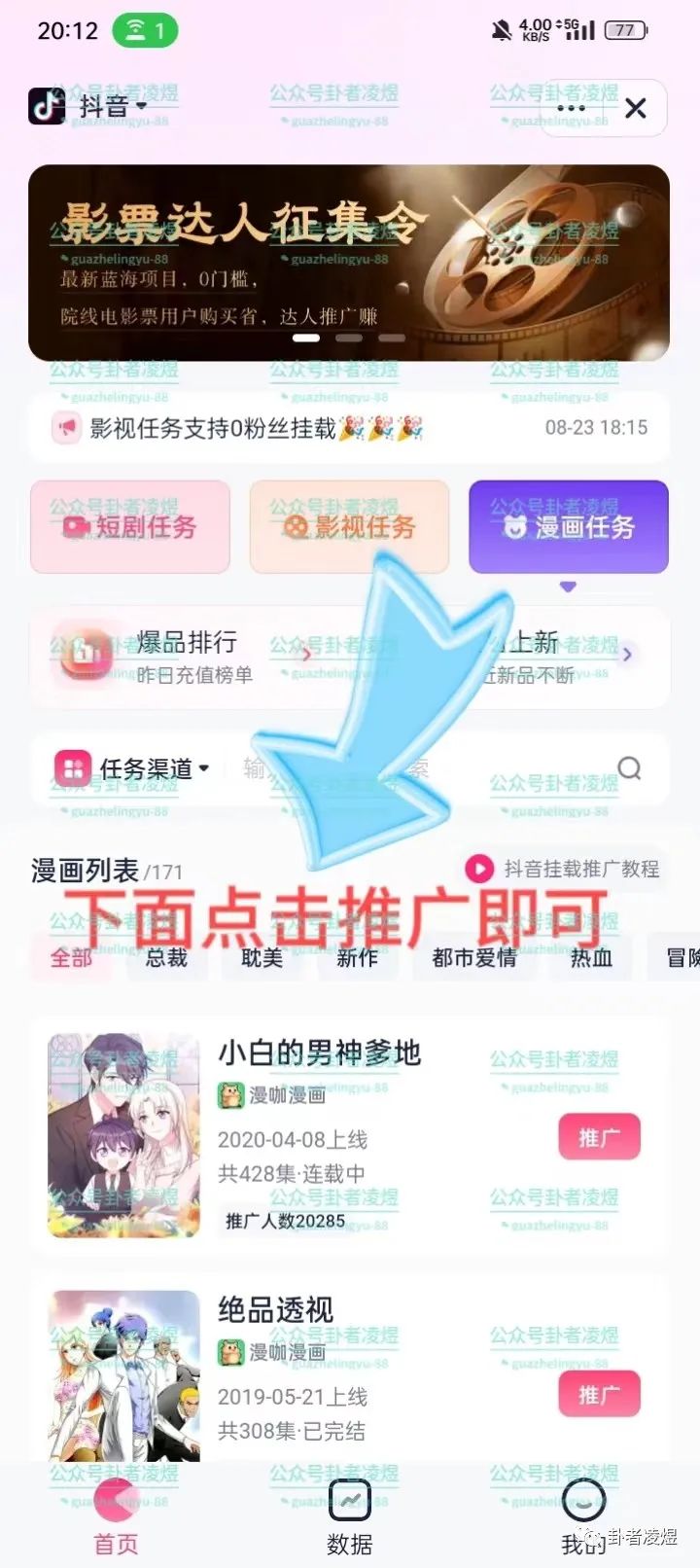
Task: Select the 全部 filter option
Action: pyautogui.click(x=69, y=958)
